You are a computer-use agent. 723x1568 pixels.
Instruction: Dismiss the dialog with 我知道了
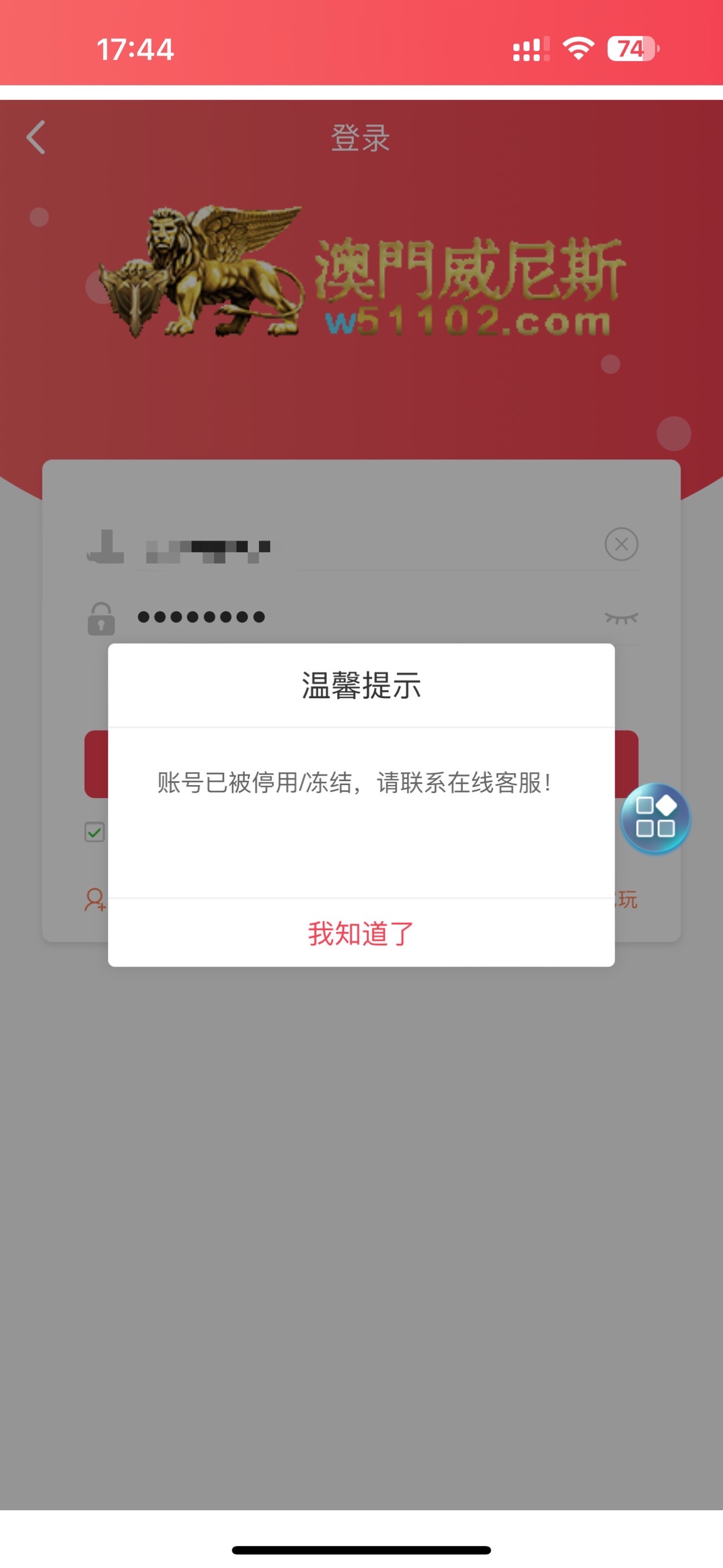coord(361,933)
